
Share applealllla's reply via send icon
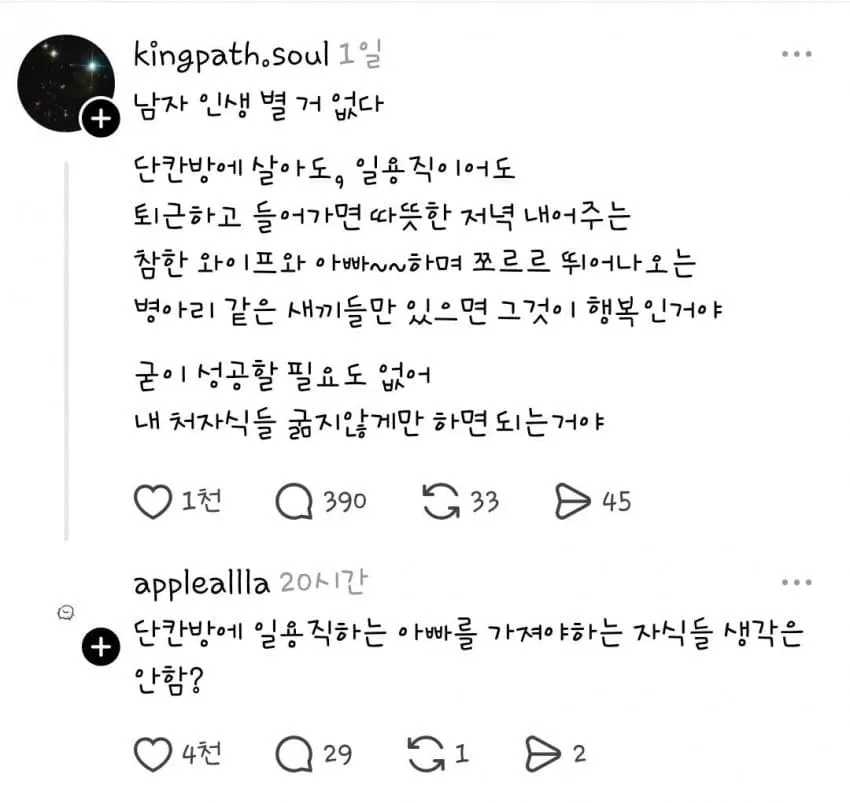(x=546, y=753)
